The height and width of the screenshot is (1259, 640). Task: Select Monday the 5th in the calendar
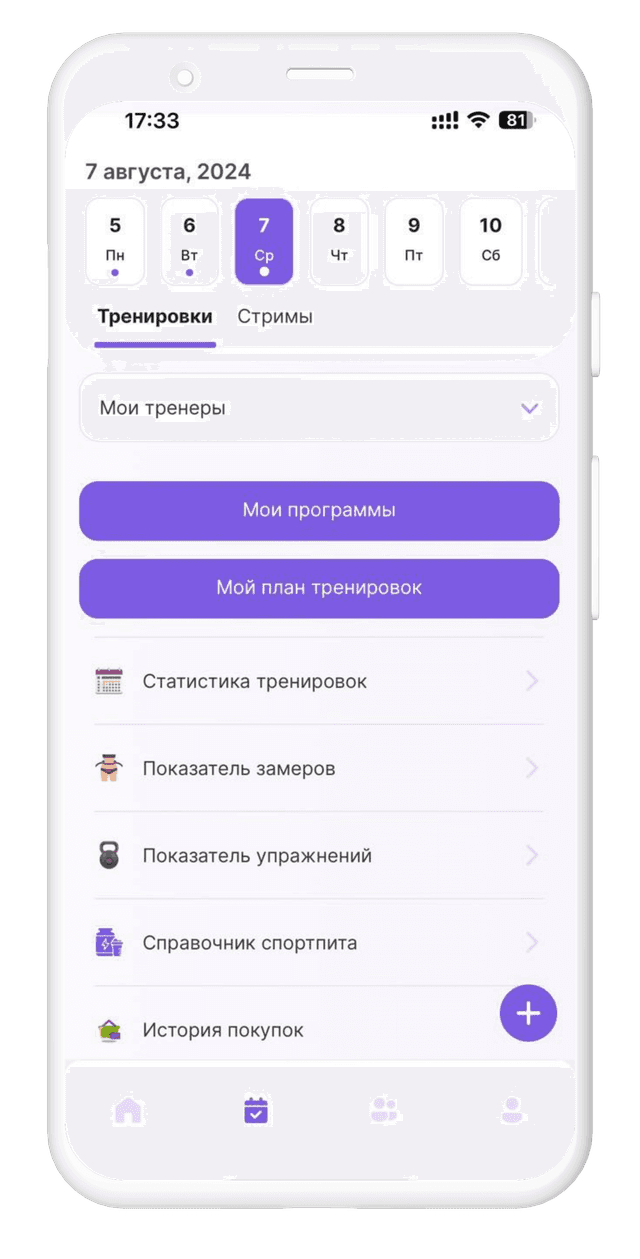coord(115,241)
